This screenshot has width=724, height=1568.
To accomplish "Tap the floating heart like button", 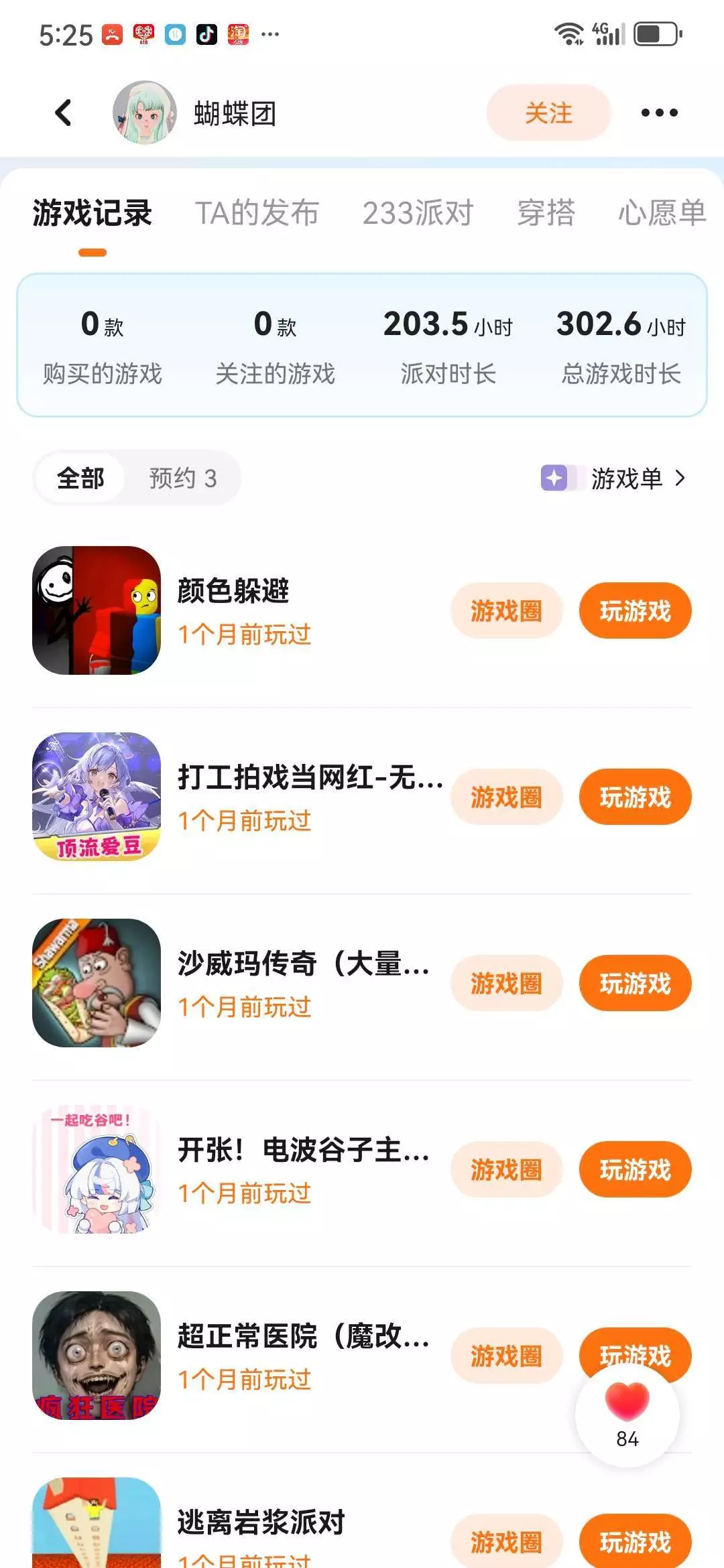I will point(627,1414).
